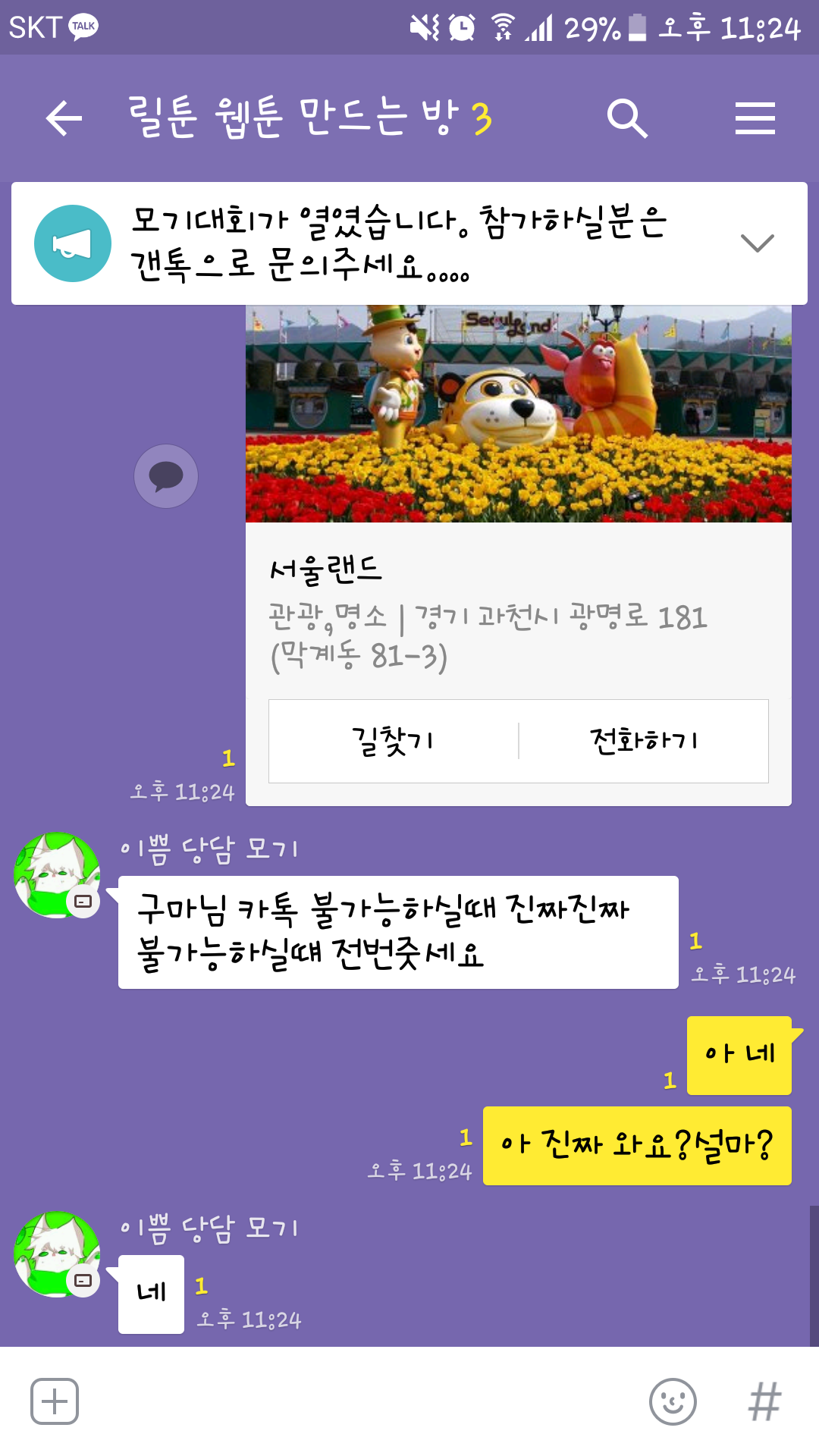Go back from the chat room
819x1456 pixels.
coord(64,118)
